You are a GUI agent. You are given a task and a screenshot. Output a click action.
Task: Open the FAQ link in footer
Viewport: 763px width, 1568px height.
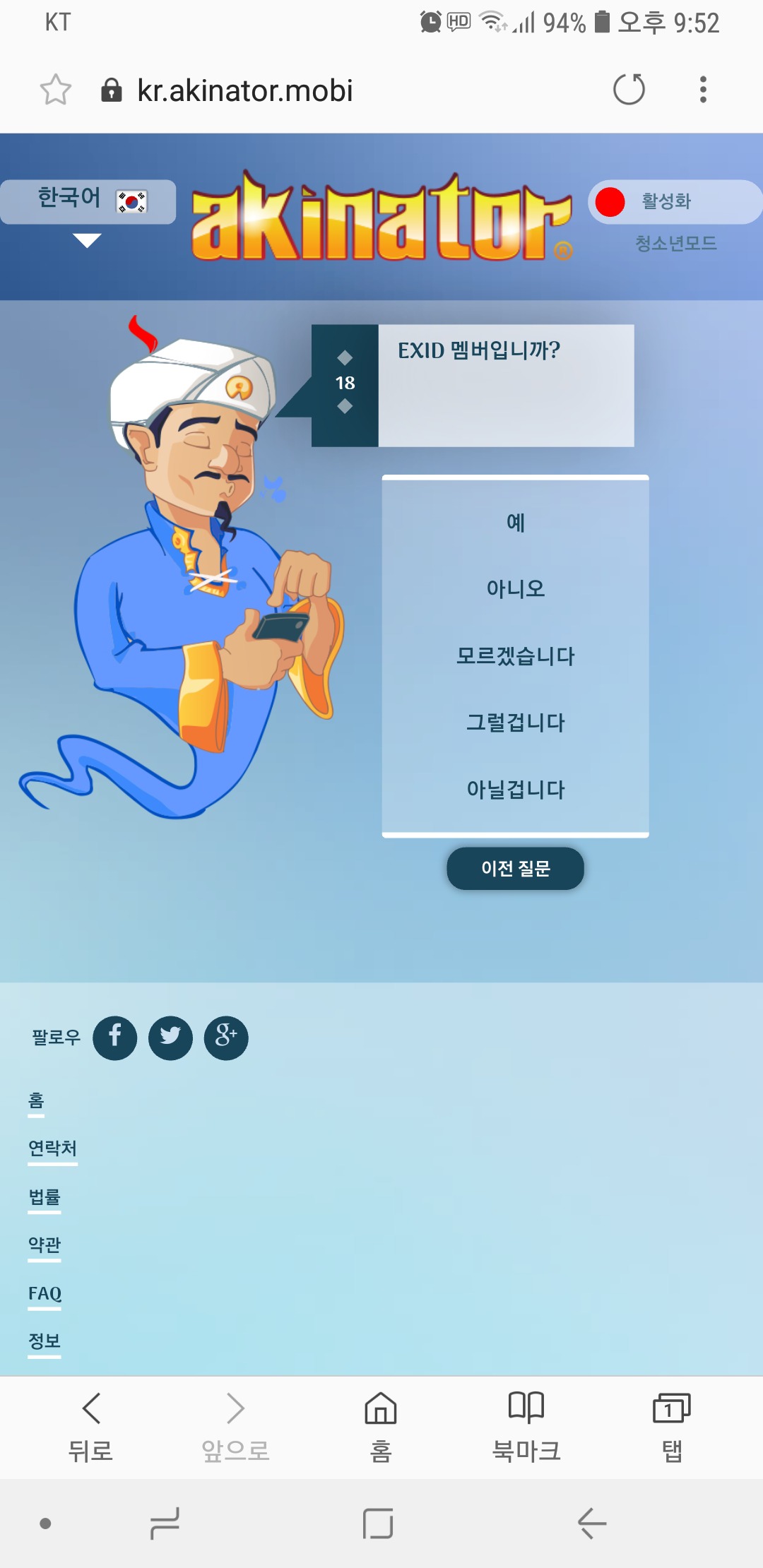click(44, 1293)
